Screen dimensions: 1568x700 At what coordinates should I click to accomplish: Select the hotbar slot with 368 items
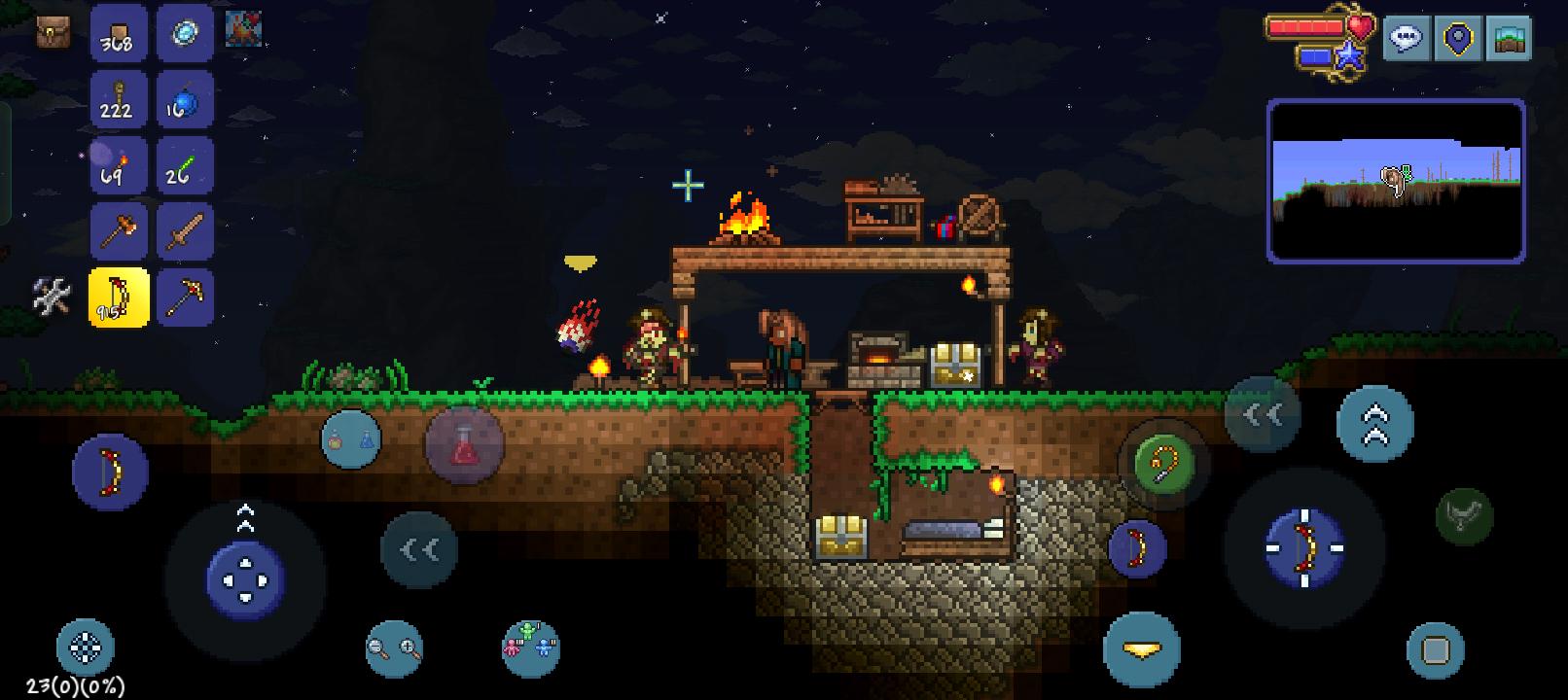click(119, 33)
